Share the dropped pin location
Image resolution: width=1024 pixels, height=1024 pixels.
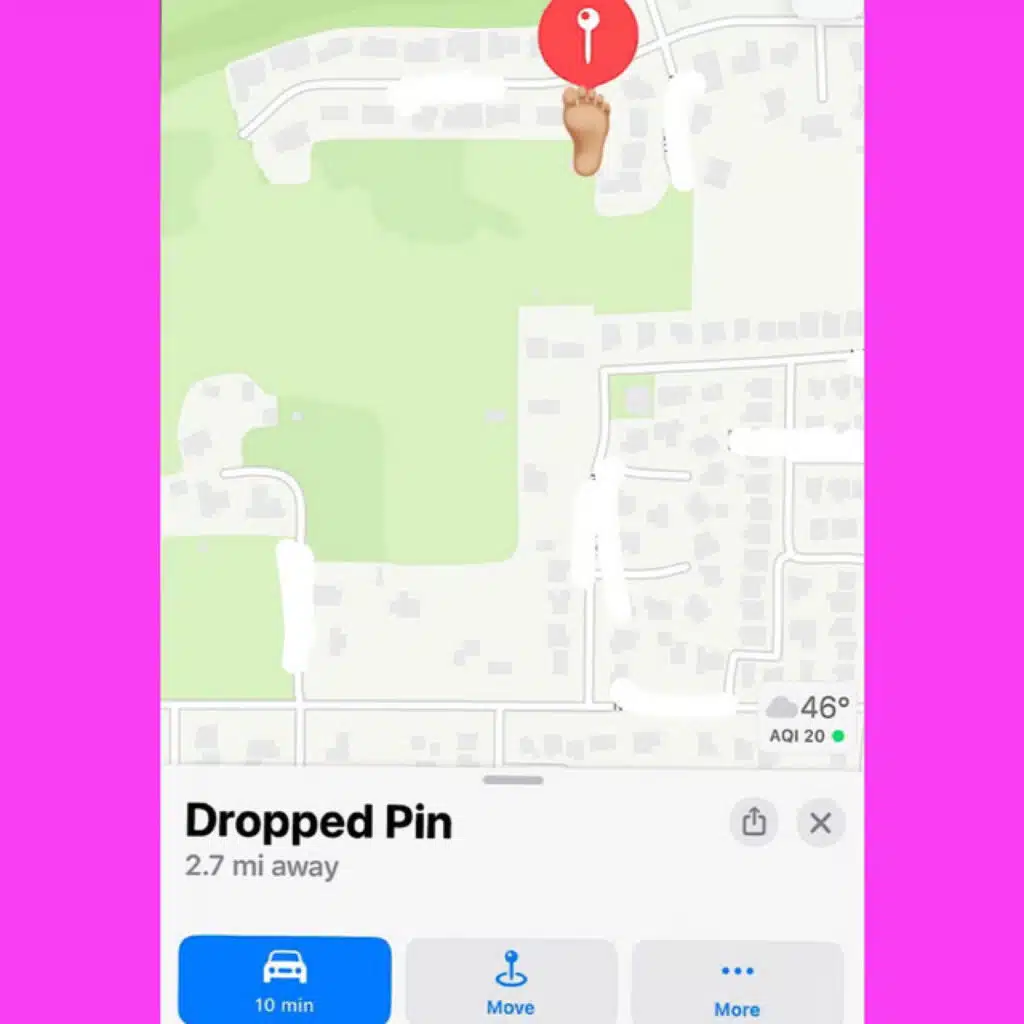click(x=754, y=822)
